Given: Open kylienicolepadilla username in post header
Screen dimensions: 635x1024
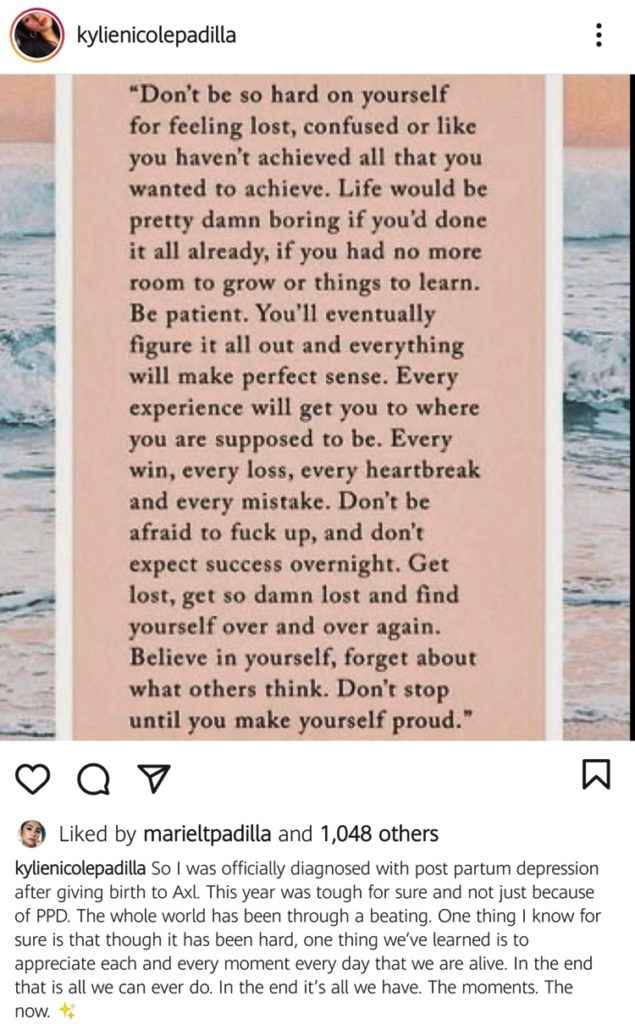Looking at the screenshot, I should pyautogui.click(x=156, y=37).
